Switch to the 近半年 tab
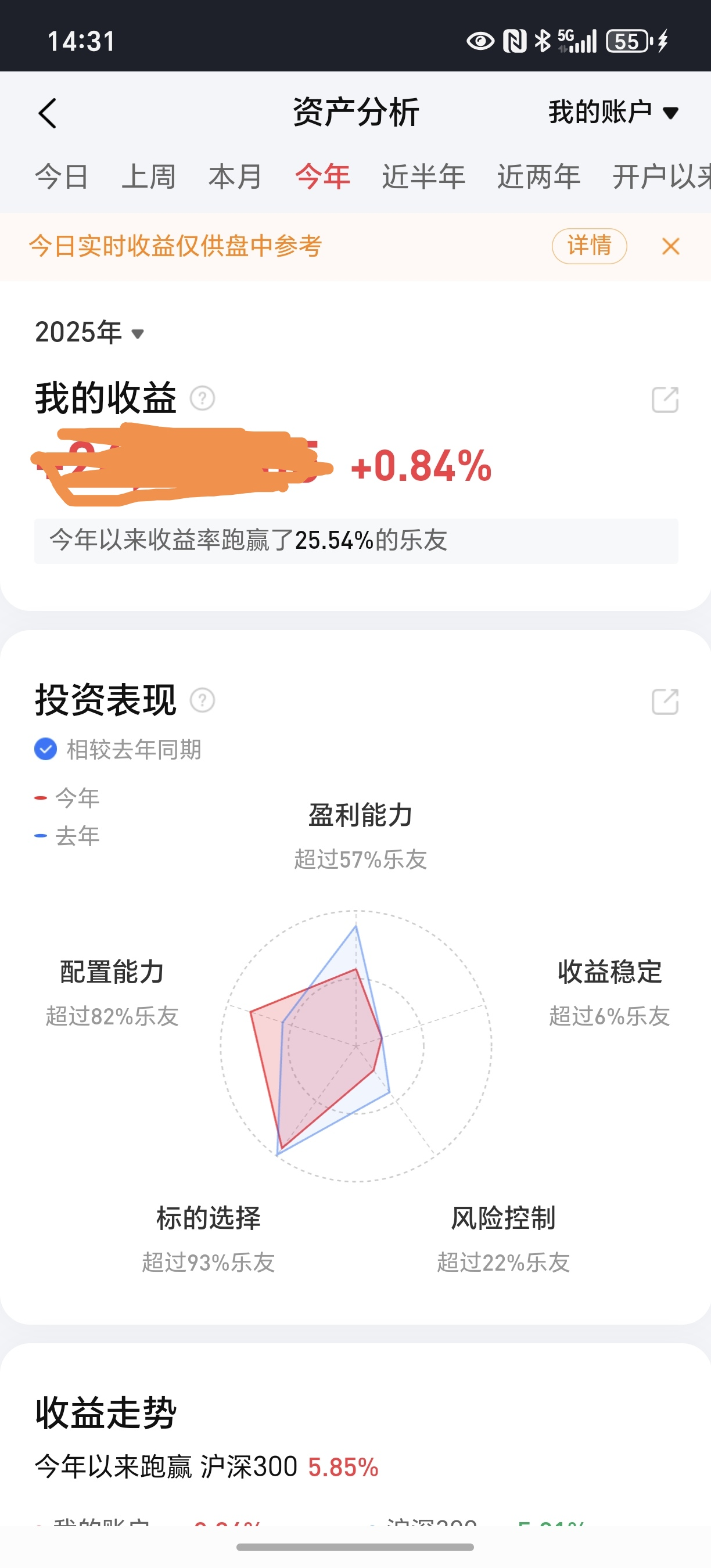 [423, 177]
